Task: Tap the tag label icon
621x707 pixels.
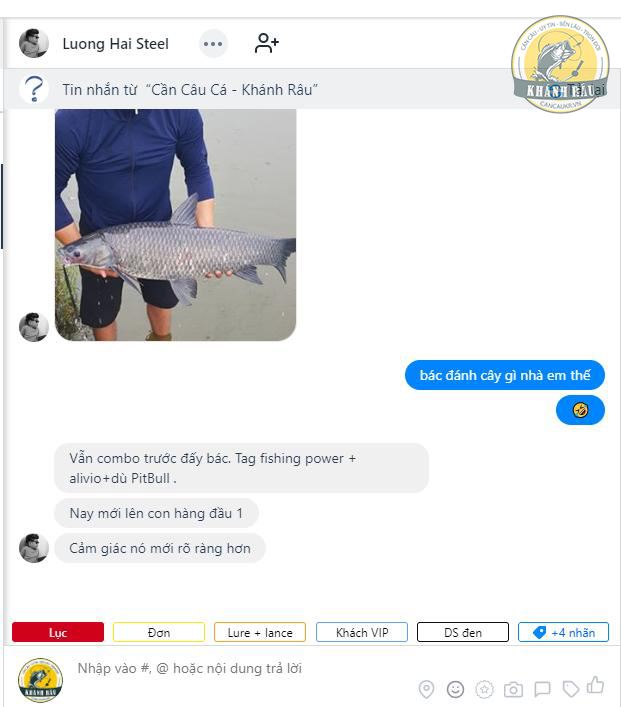Action: 570,689
